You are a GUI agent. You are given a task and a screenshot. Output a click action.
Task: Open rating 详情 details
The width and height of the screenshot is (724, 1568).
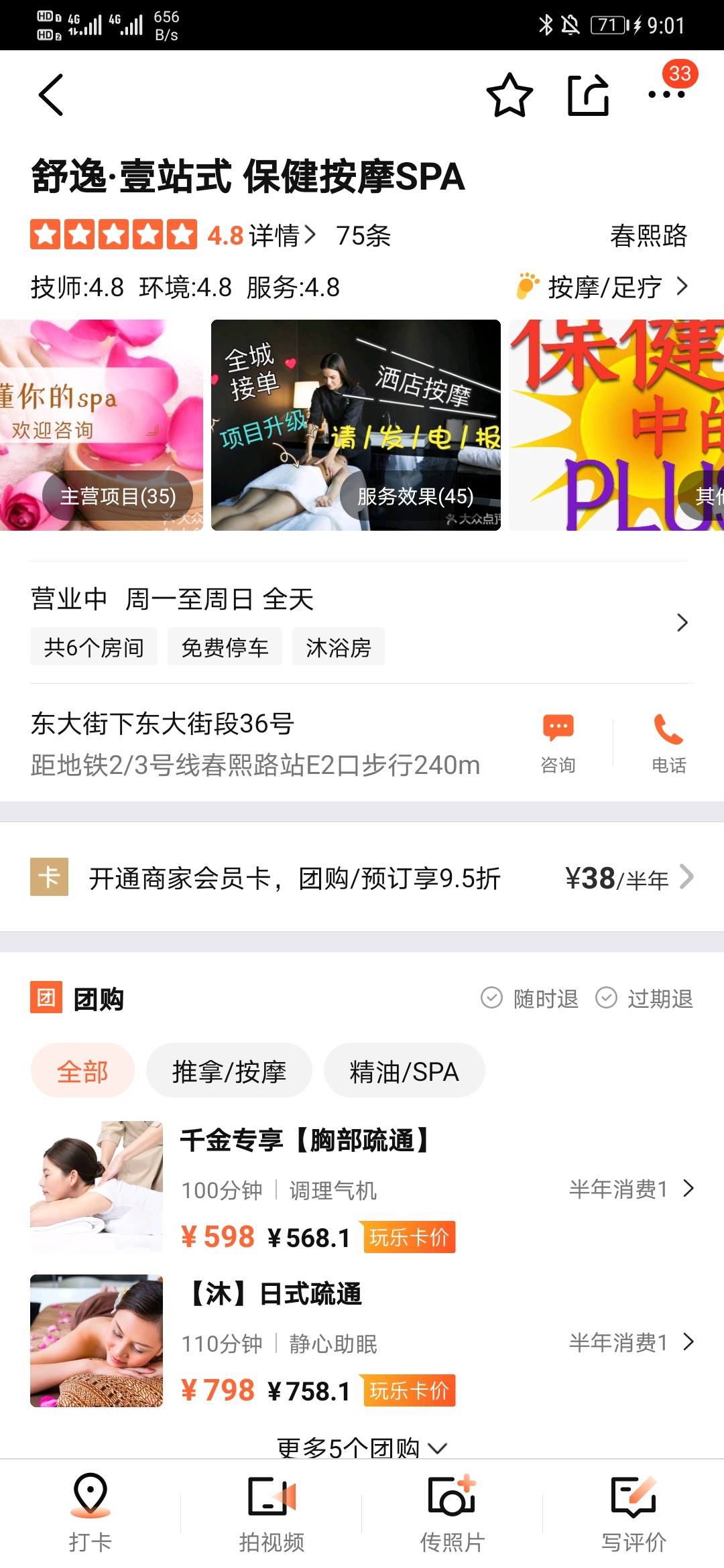pyautogui.click(x=281, y=236)
